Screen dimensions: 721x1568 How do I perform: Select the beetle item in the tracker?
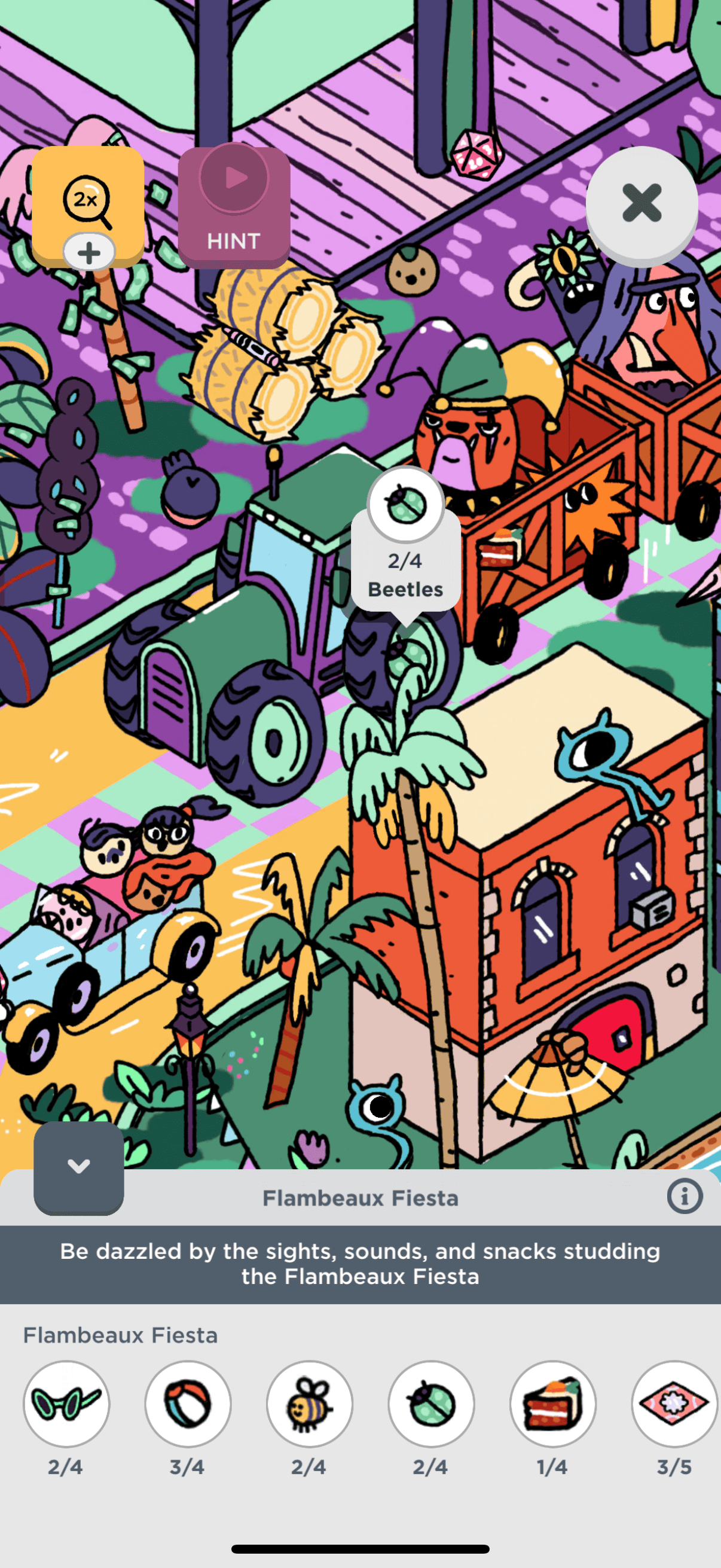tap(431, 1404)
